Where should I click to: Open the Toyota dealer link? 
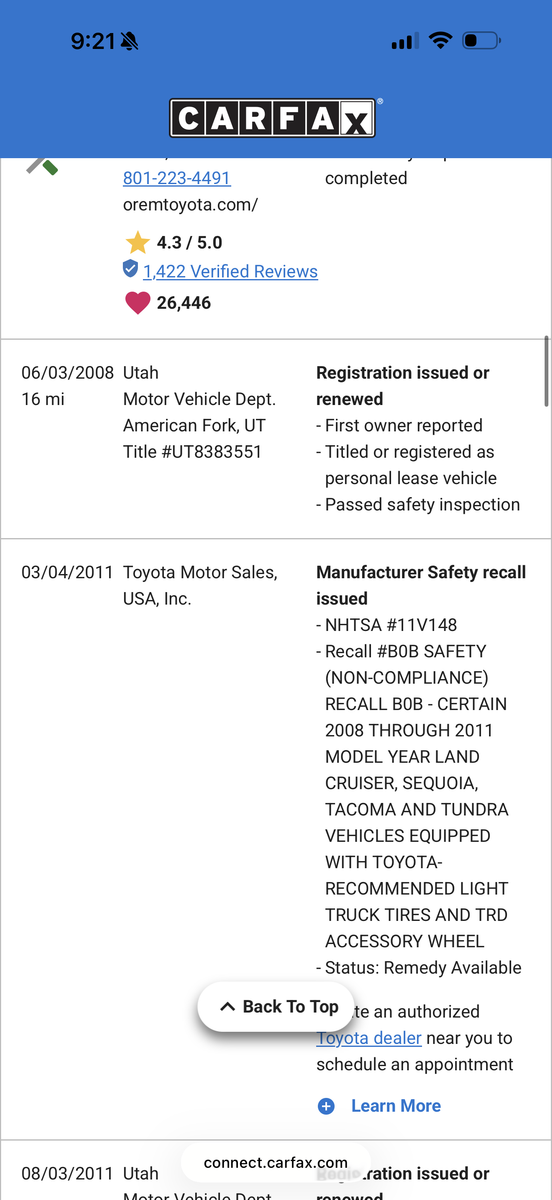point(369,1038)
